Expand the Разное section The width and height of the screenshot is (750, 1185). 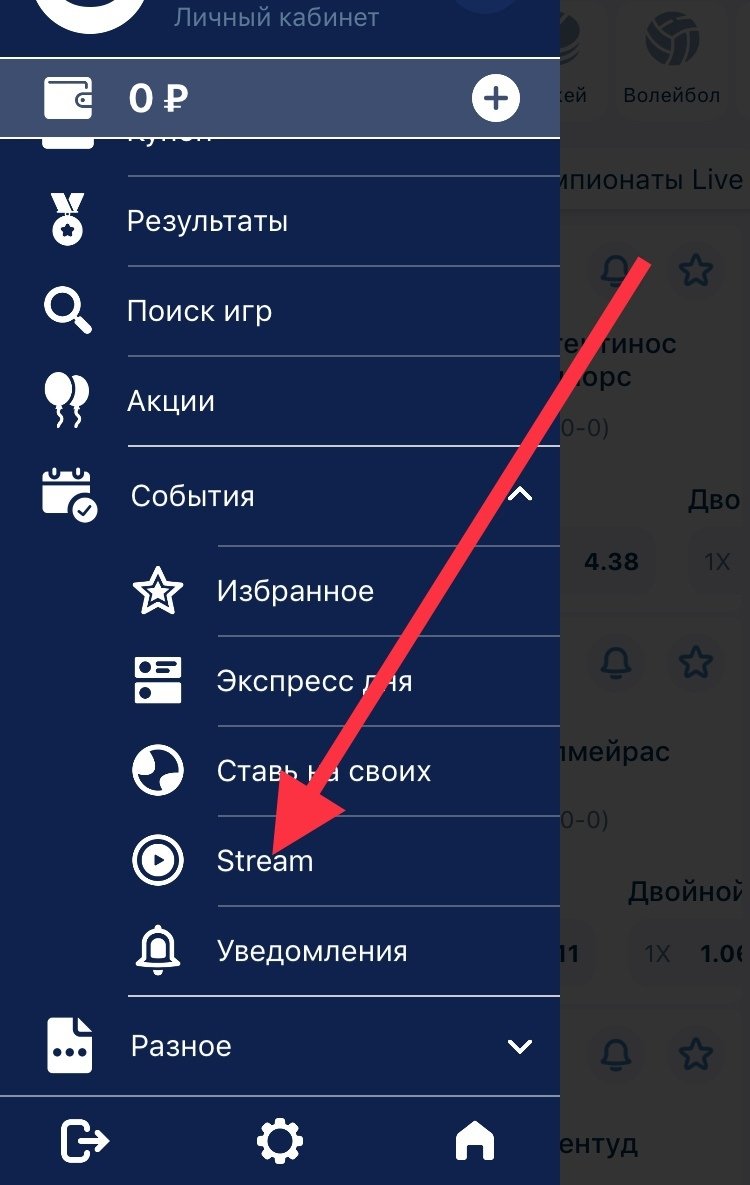(x=520, y=1046)
